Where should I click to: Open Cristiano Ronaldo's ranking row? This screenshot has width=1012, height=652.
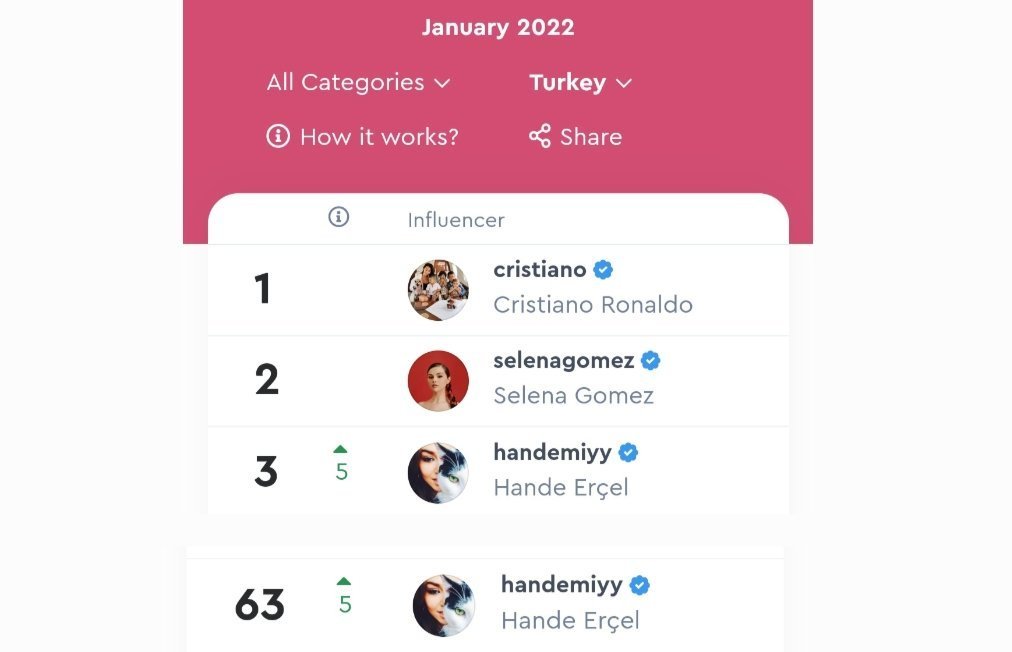[498, 290]
